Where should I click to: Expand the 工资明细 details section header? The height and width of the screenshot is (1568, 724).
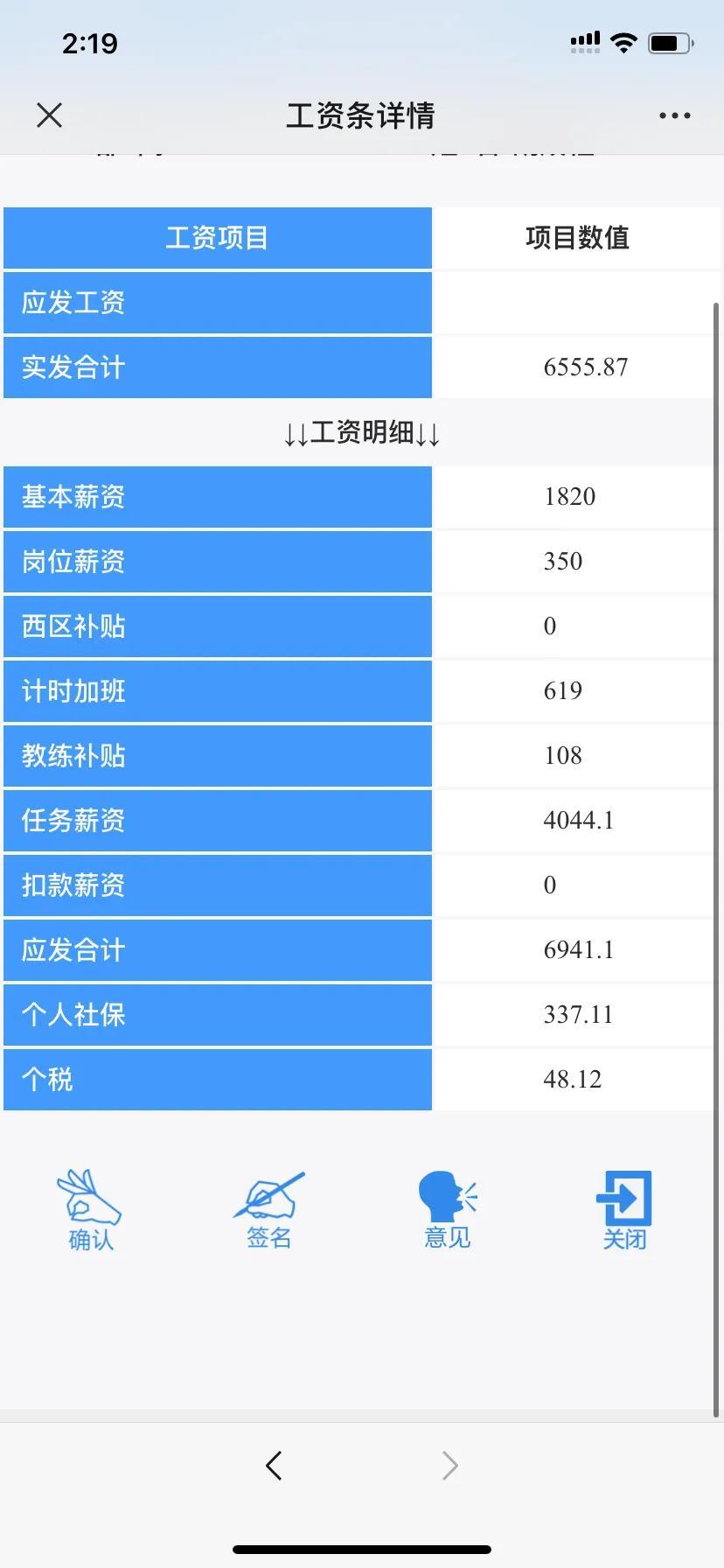click(x=362, y=431)
